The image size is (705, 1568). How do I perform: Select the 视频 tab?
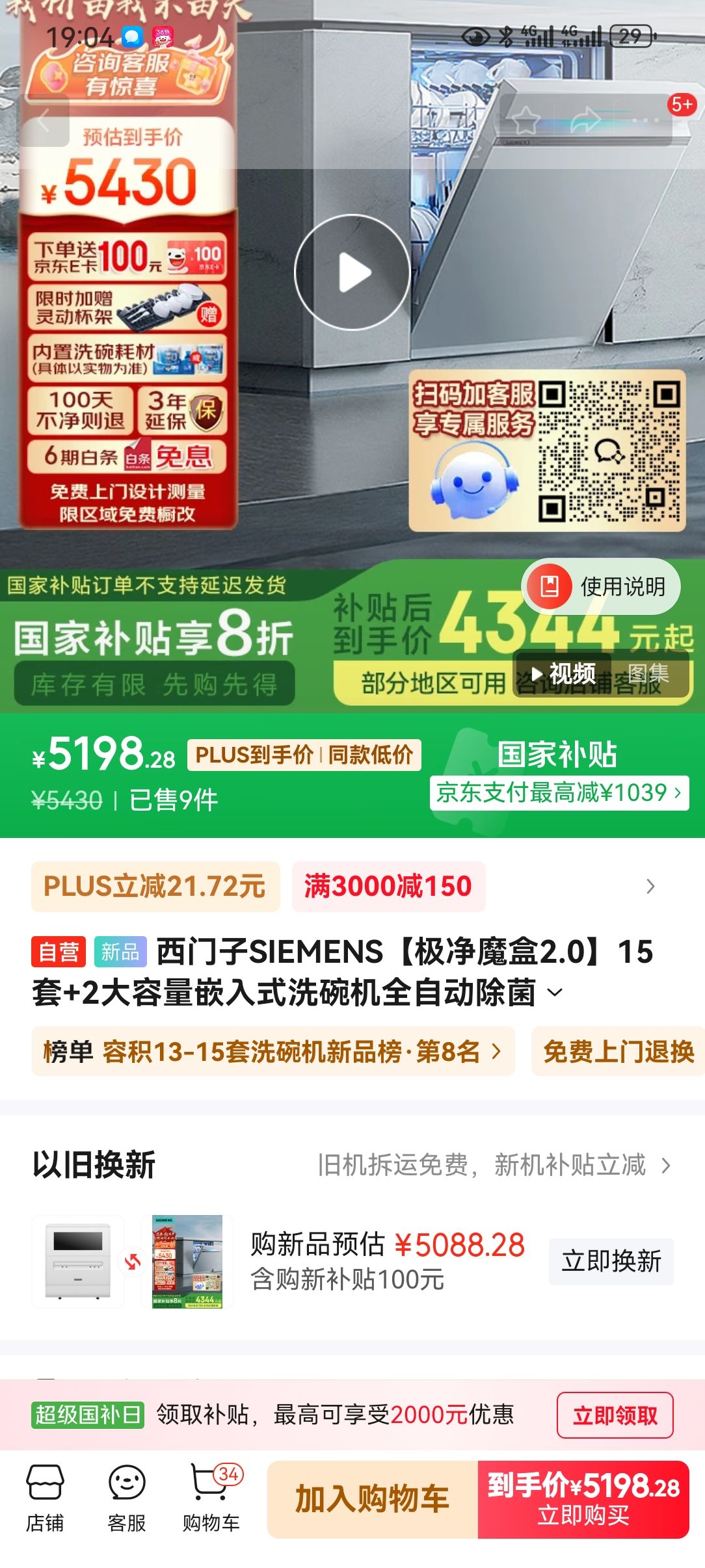(x=563, y=673)
